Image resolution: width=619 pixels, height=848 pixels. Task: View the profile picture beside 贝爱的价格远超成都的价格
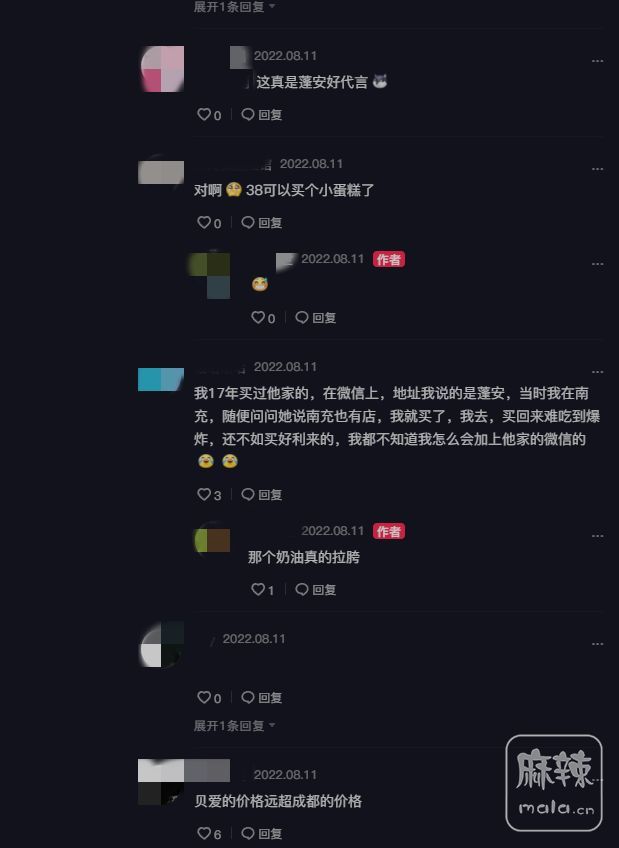[161, 782]
